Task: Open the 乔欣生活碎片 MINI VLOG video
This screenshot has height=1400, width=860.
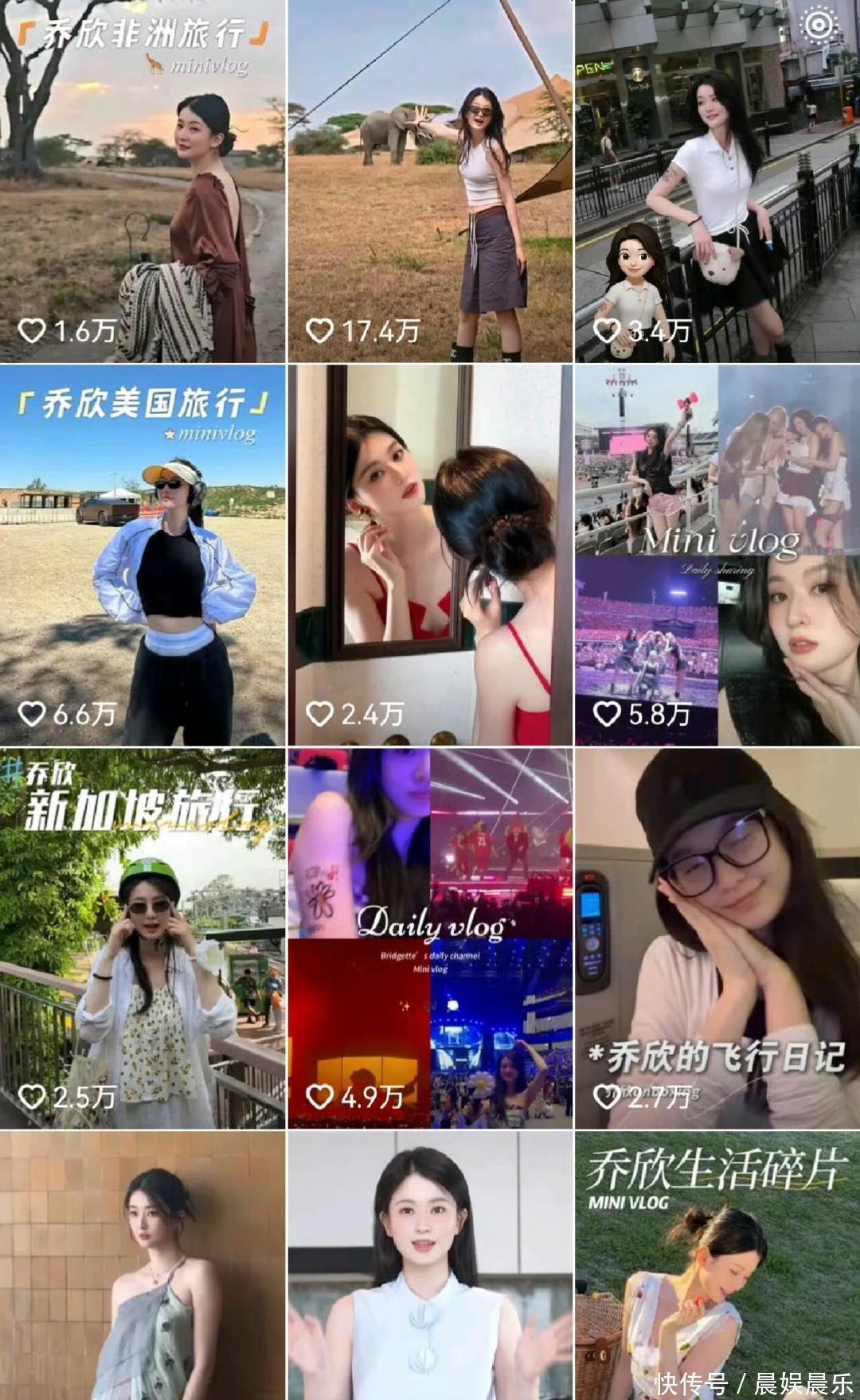Action: 717,1265
